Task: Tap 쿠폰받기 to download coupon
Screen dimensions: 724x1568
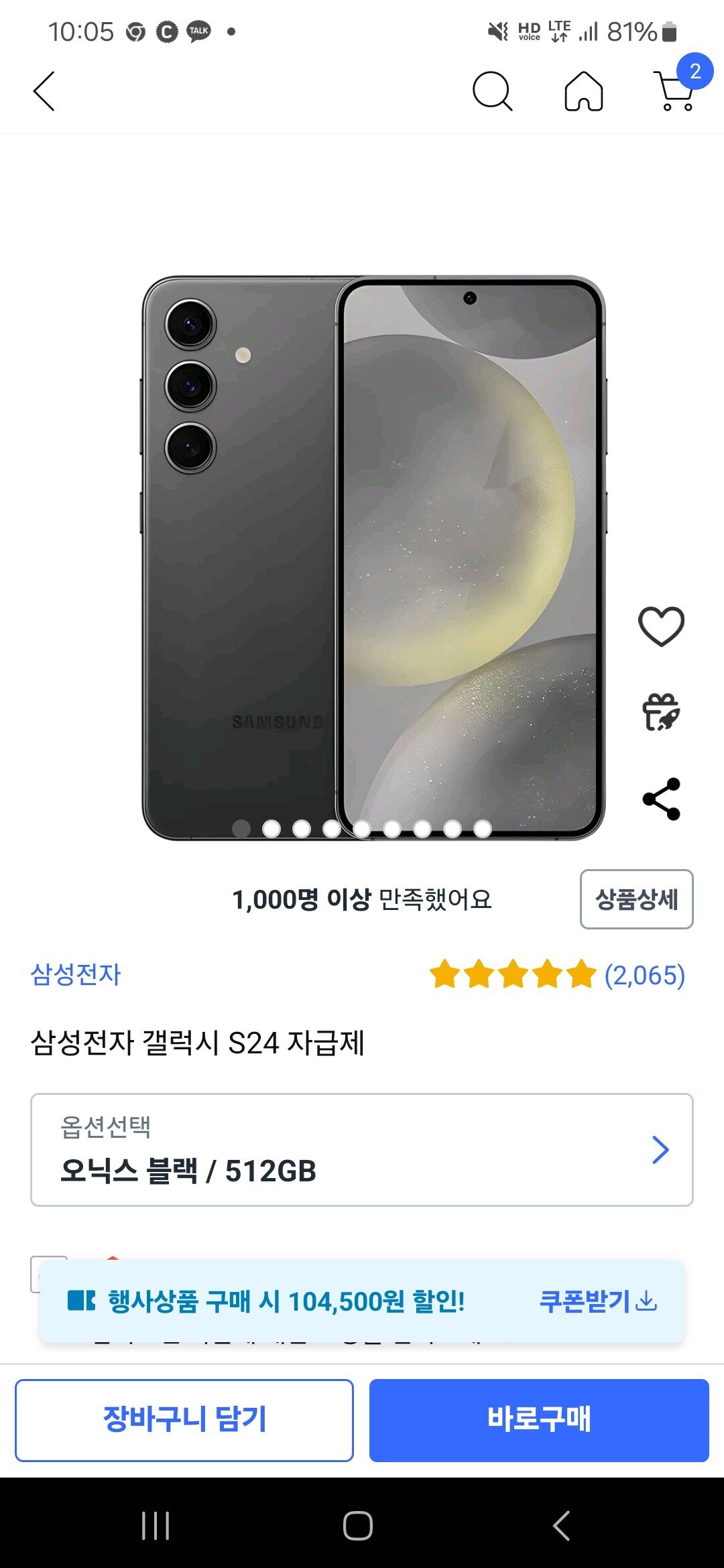Action: (597, 1301)
